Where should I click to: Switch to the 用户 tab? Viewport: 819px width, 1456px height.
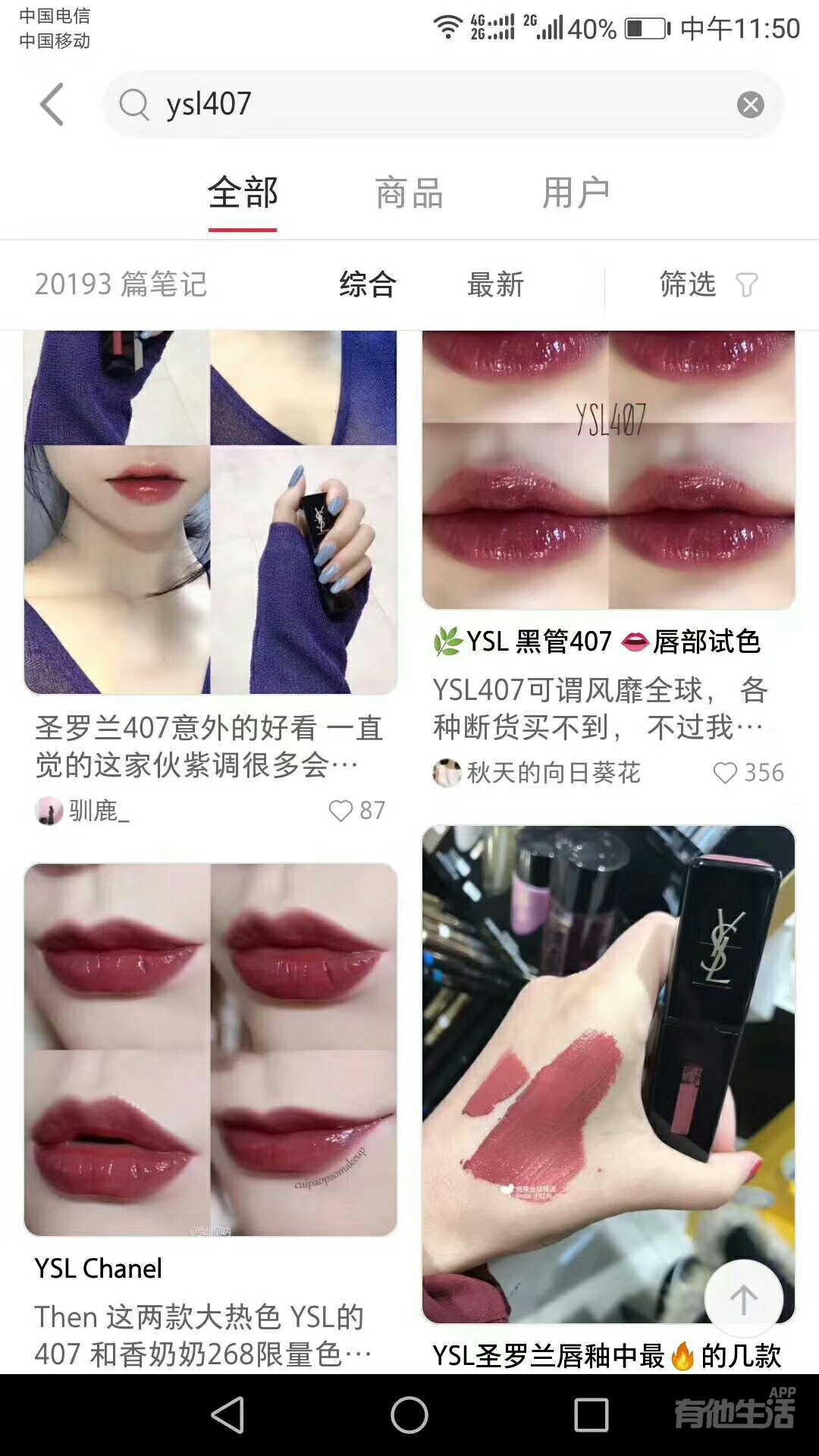[576, 193]
